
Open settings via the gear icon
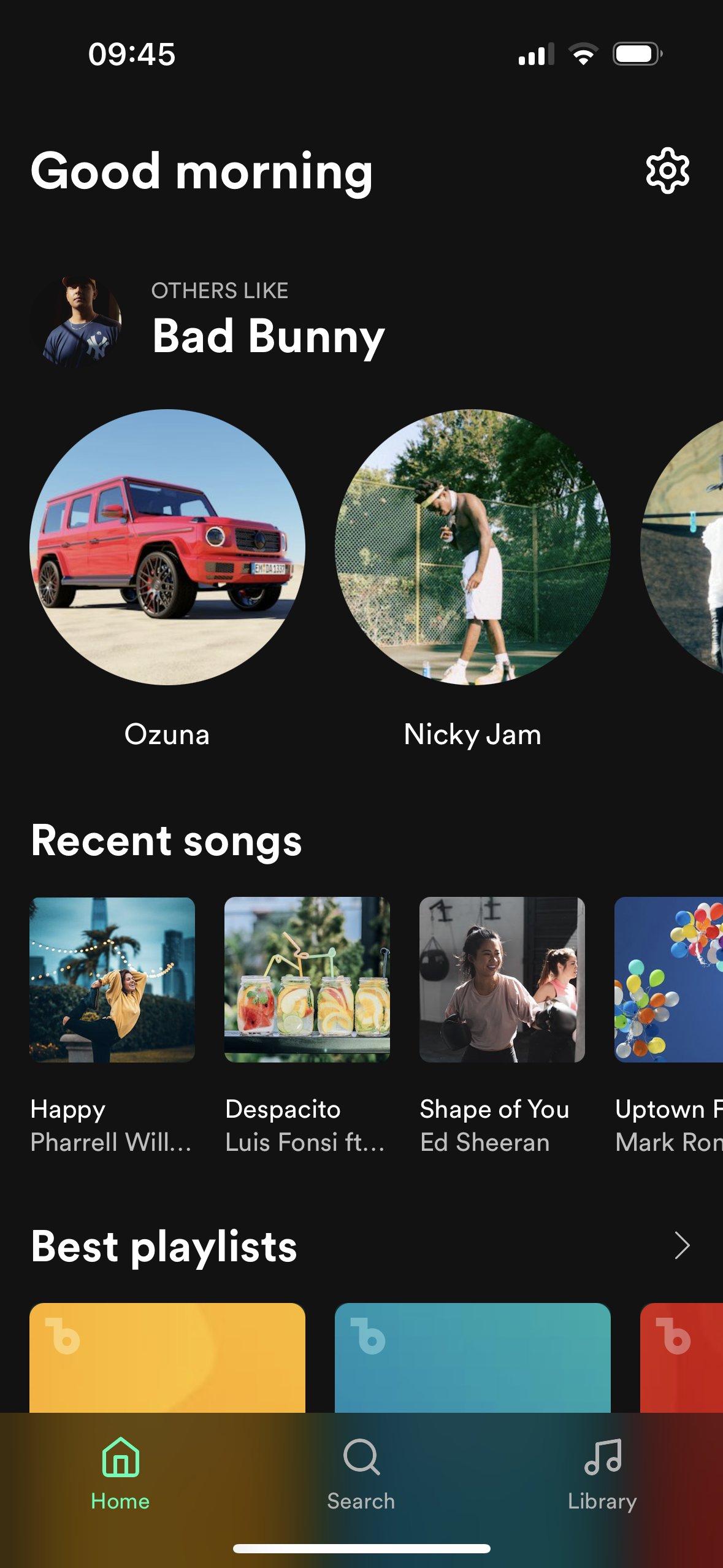click(667, 171)
